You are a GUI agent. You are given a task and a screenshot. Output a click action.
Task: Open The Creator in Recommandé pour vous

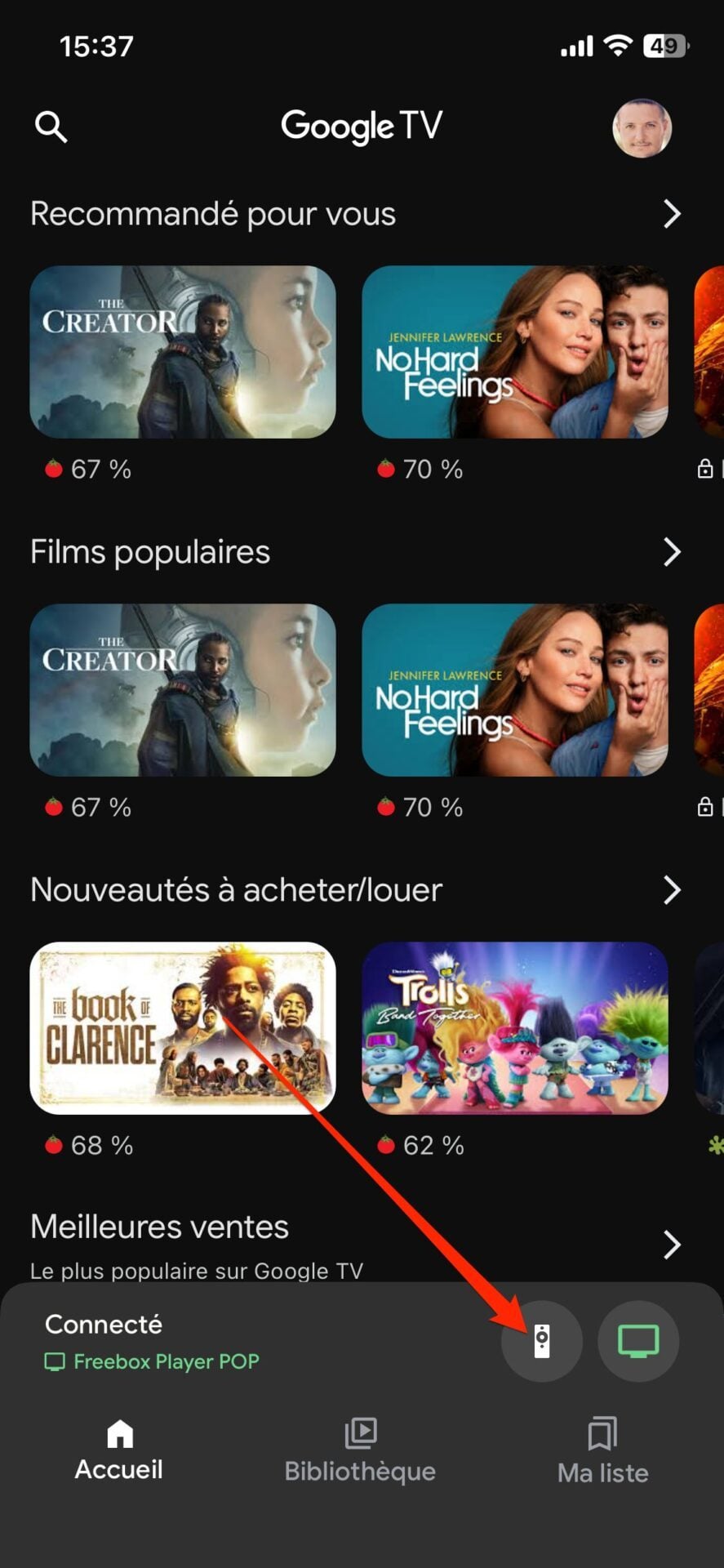tap(183, 352)
